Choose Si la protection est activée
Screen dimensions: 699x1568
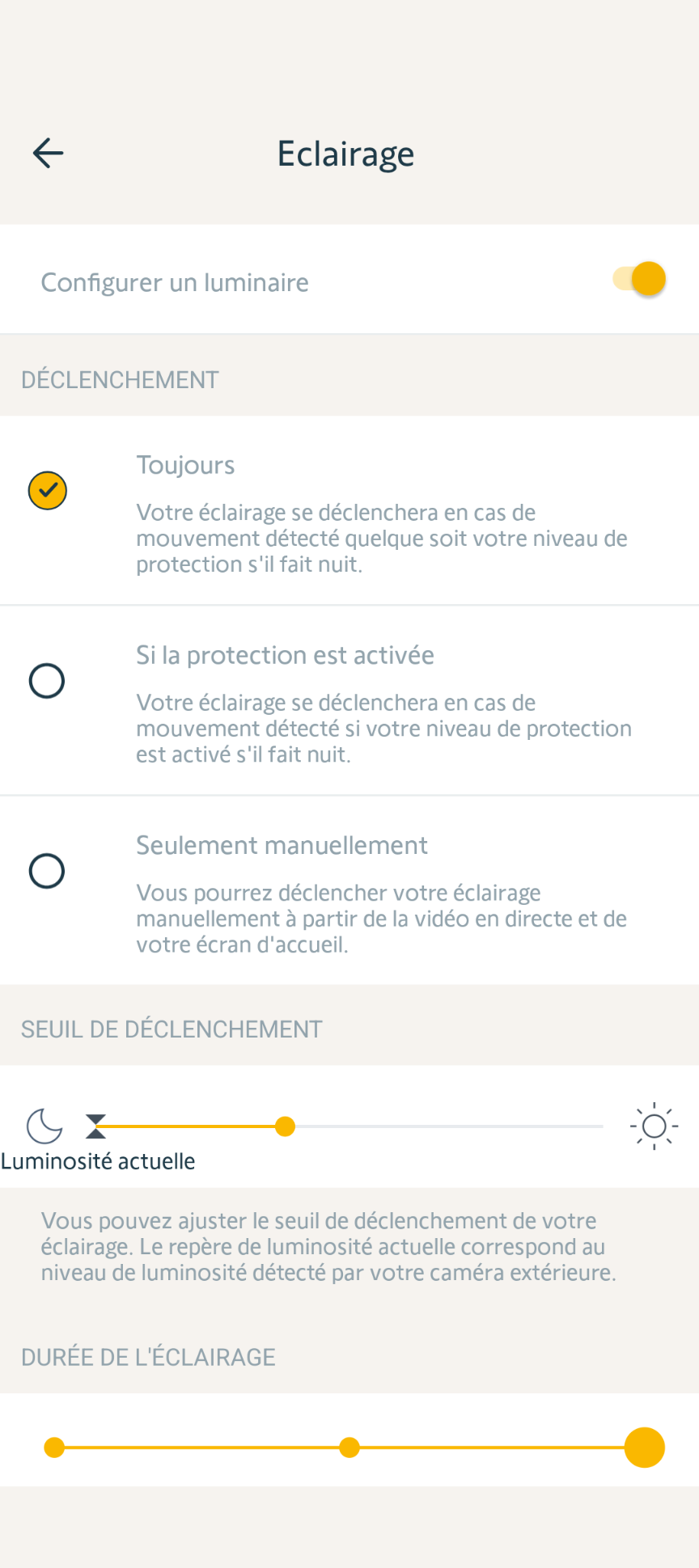click(47, 681)
